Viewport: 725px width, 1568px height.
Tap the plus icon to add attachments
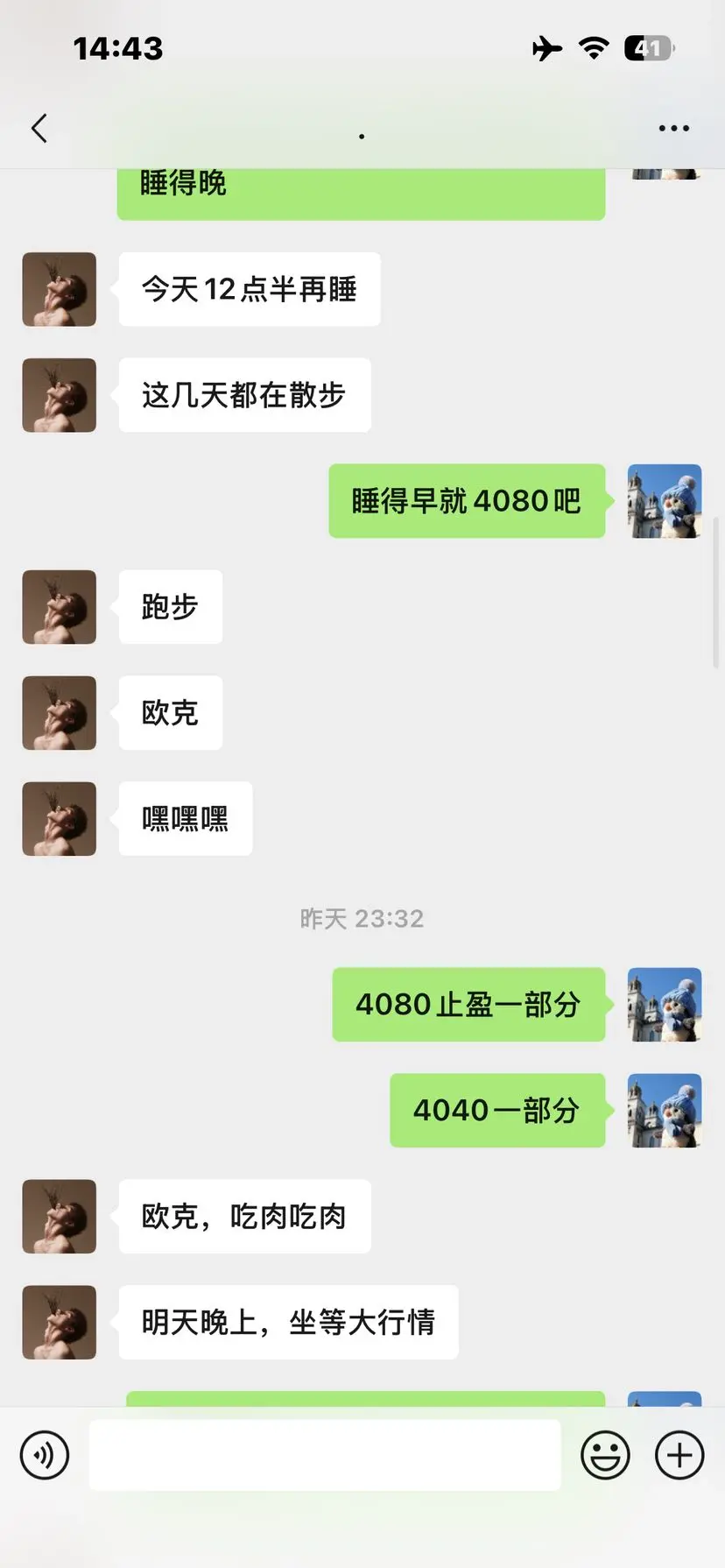pyautogui.click(x=679, y=1454)
